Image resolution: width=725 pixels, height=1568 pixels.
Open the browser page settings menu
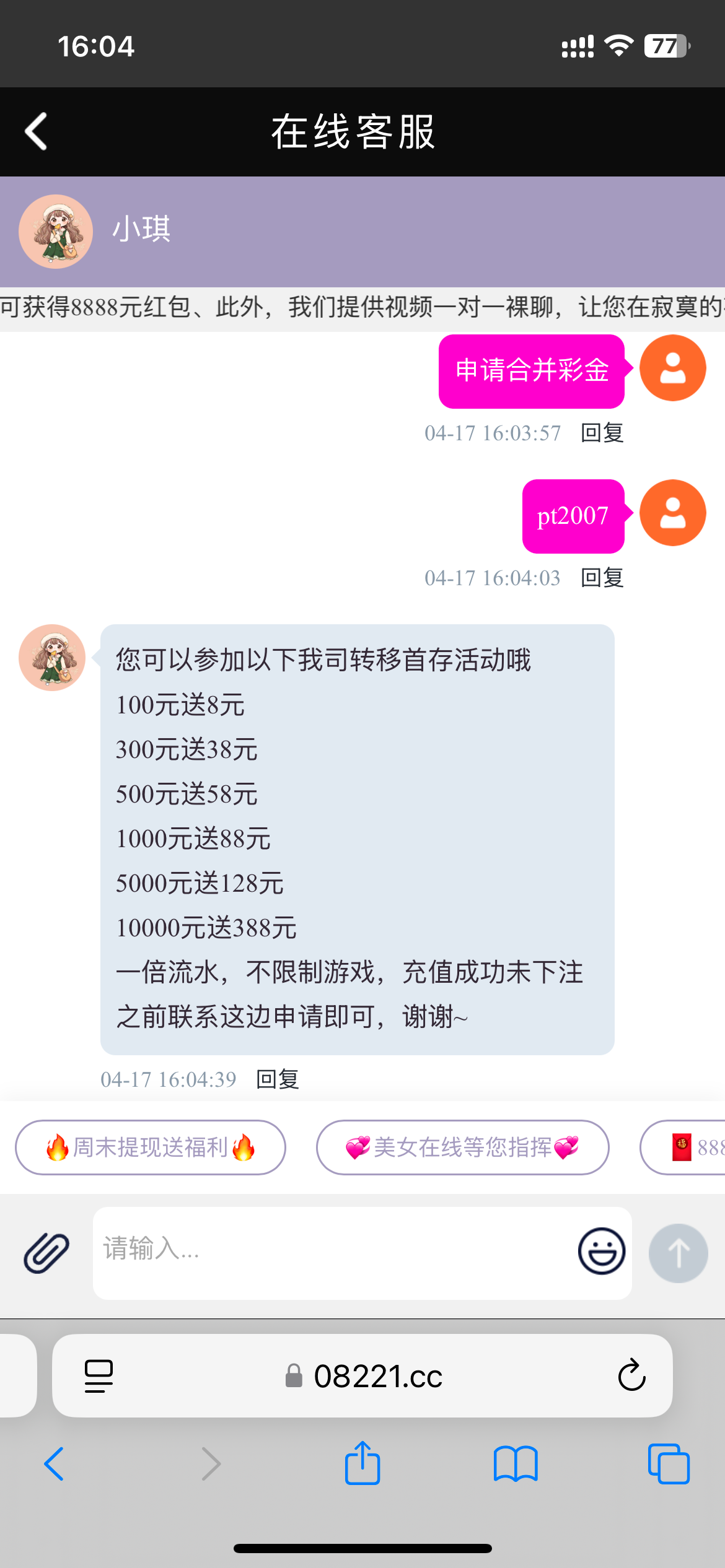(99, 1376)
